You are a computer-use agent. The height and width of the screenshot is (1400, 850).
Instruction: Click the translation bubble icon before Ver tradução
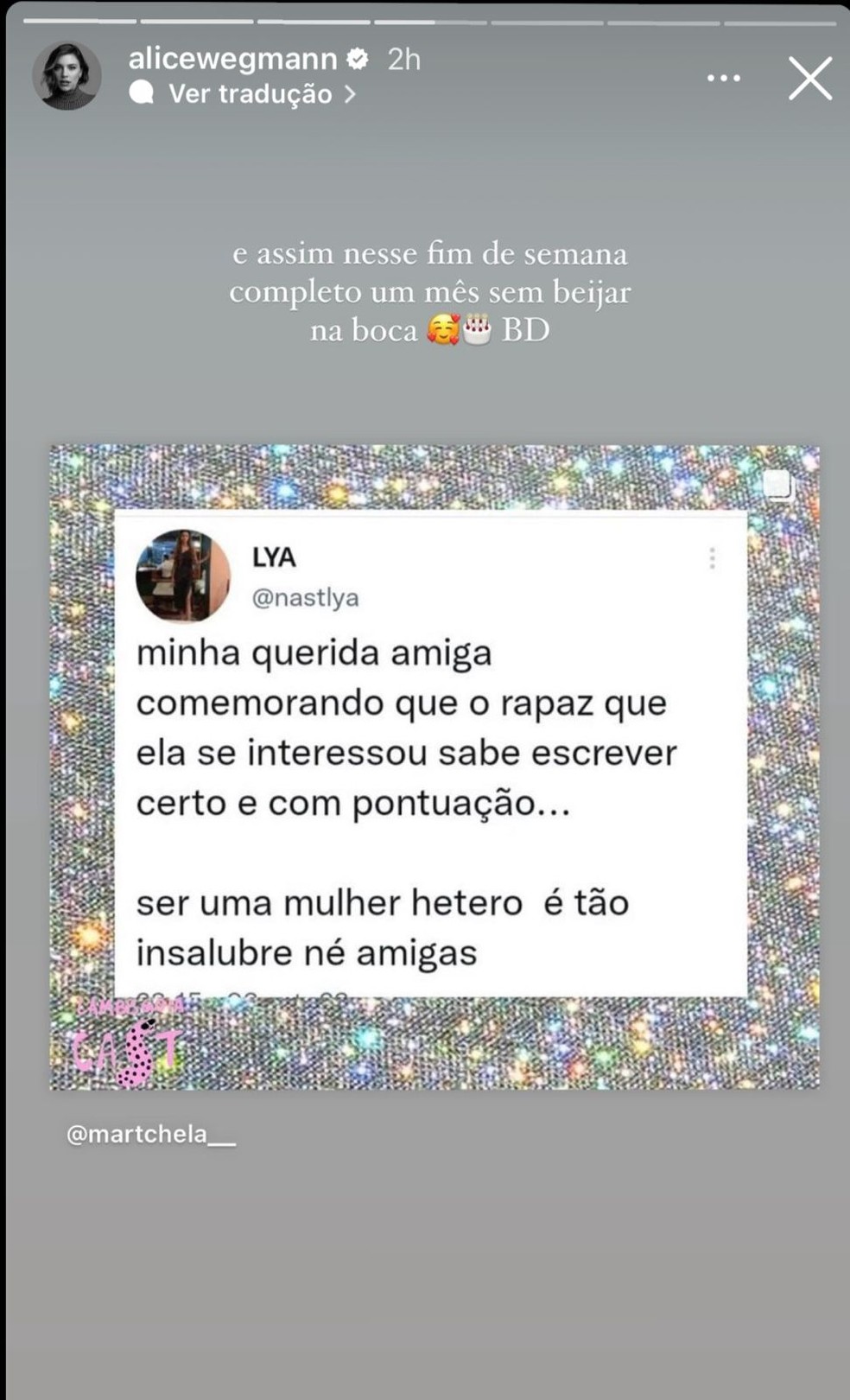141,94
